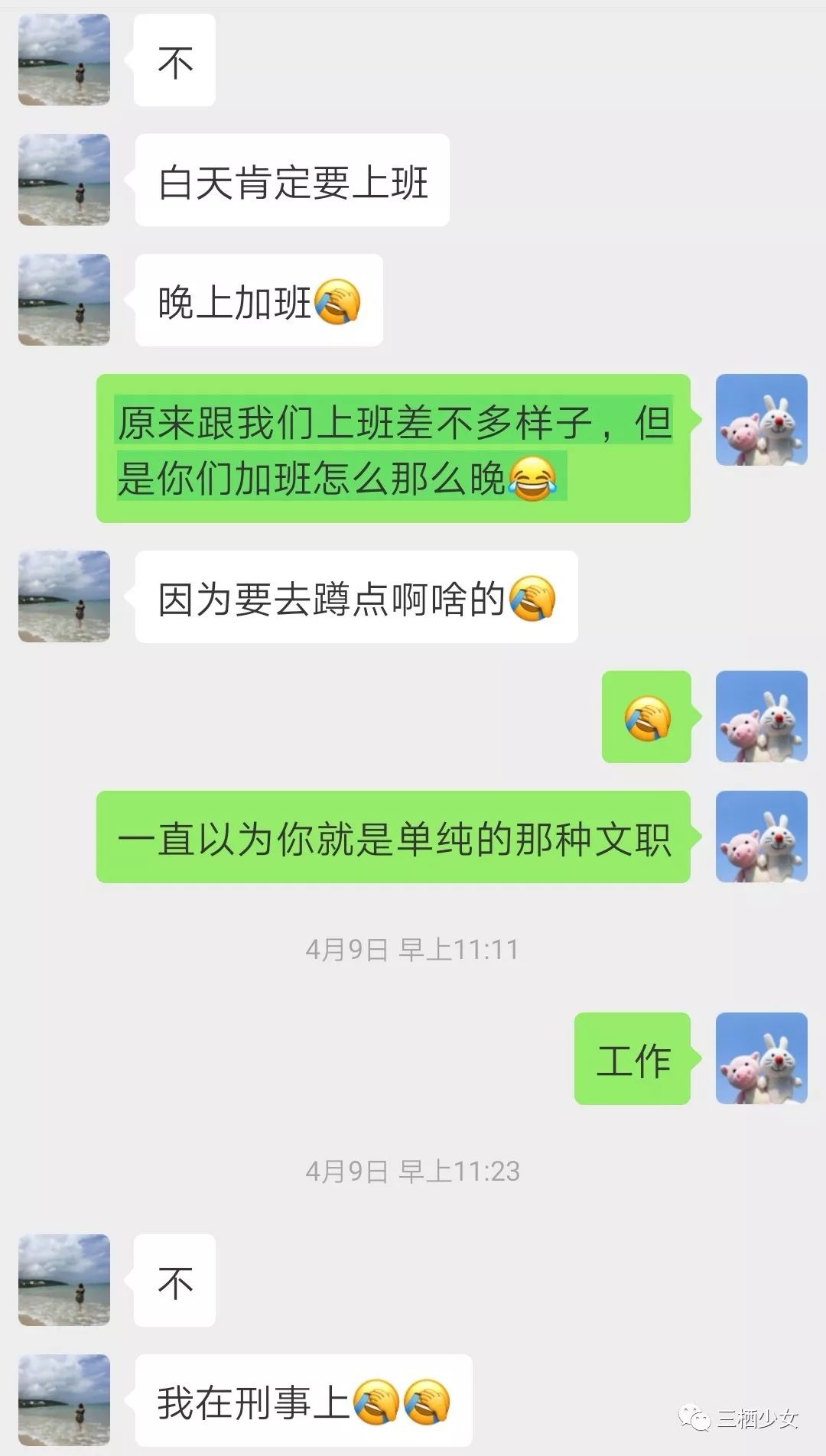This screenshot has height=1456, width=826.
Task: Tap the pig-and-rabbit avatar next to the facepalm emoji
Action: [762, 719]
